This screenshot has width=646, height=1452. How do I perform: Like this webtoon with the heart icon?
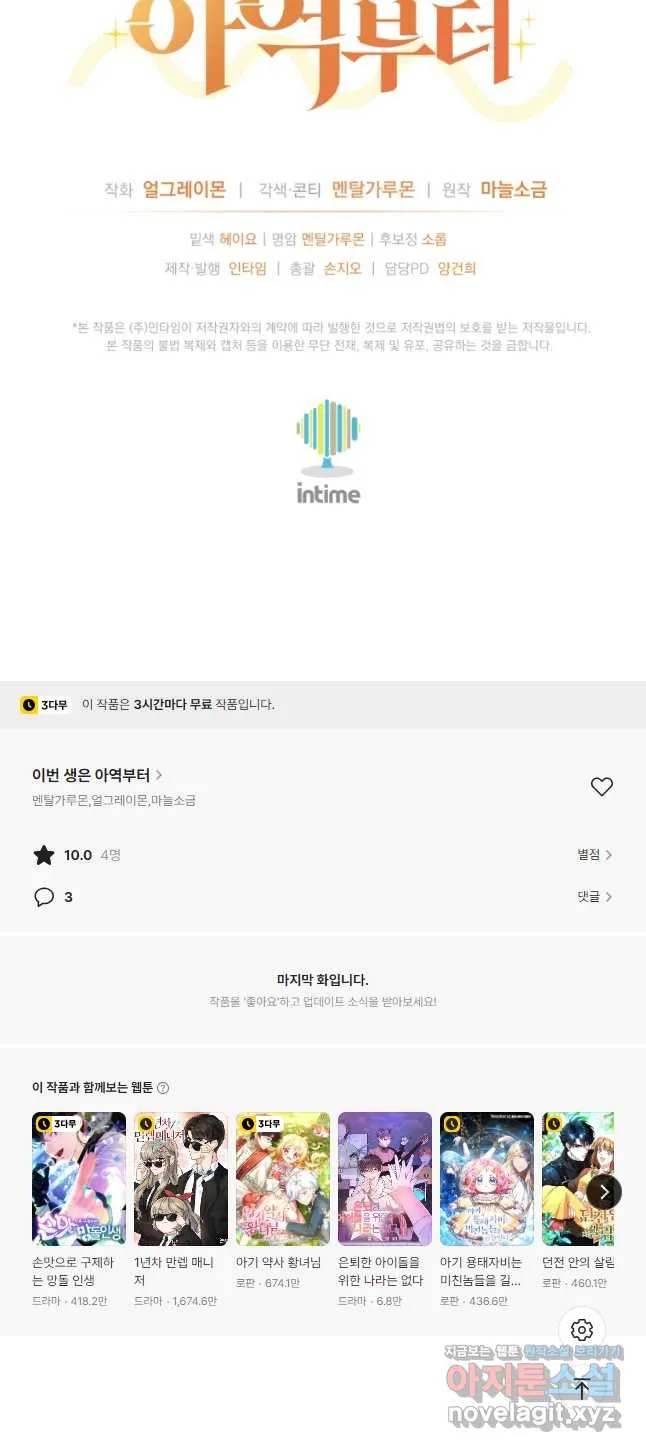pyautogui.click(x=601, y=787)
